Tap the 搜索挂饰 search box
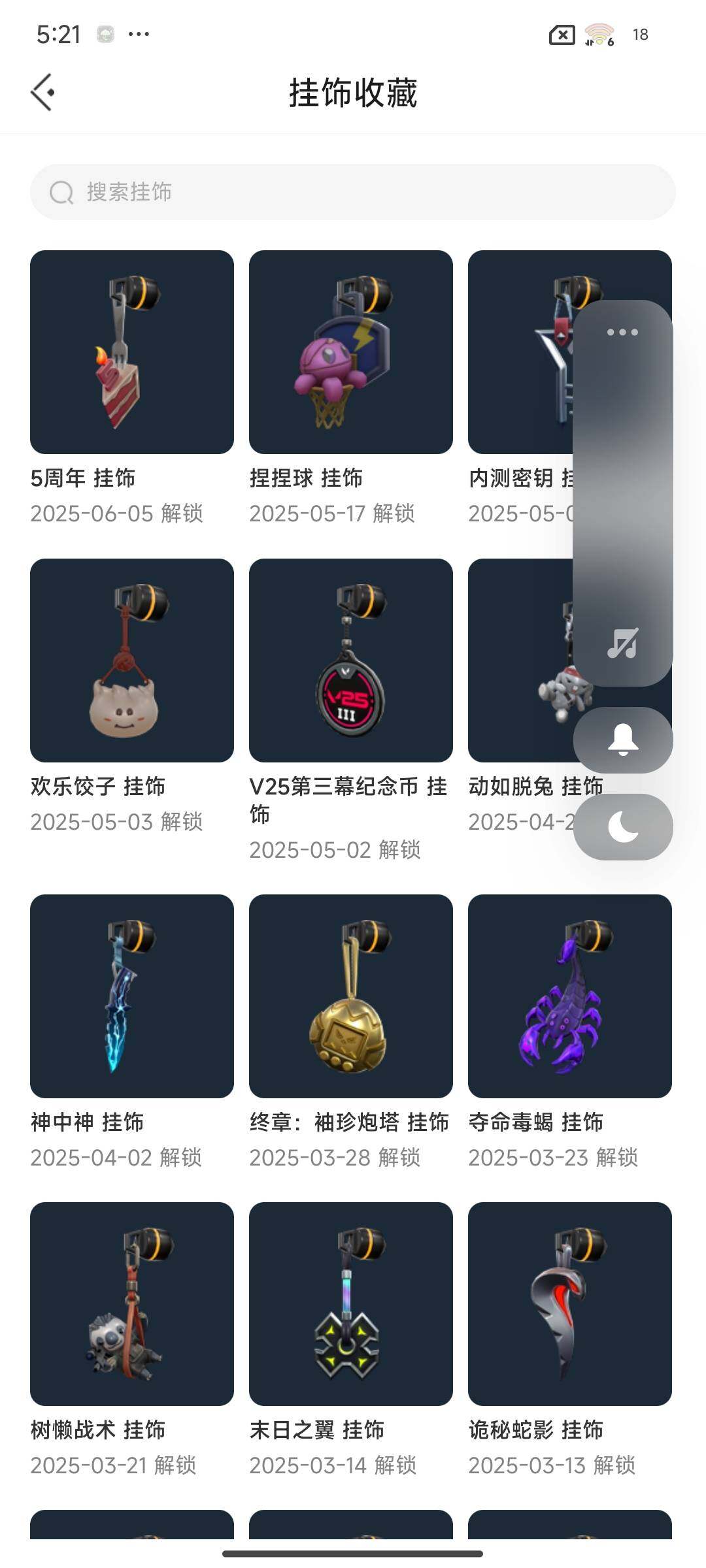The height and width of the screenshot is (1568, 706). 353,192
